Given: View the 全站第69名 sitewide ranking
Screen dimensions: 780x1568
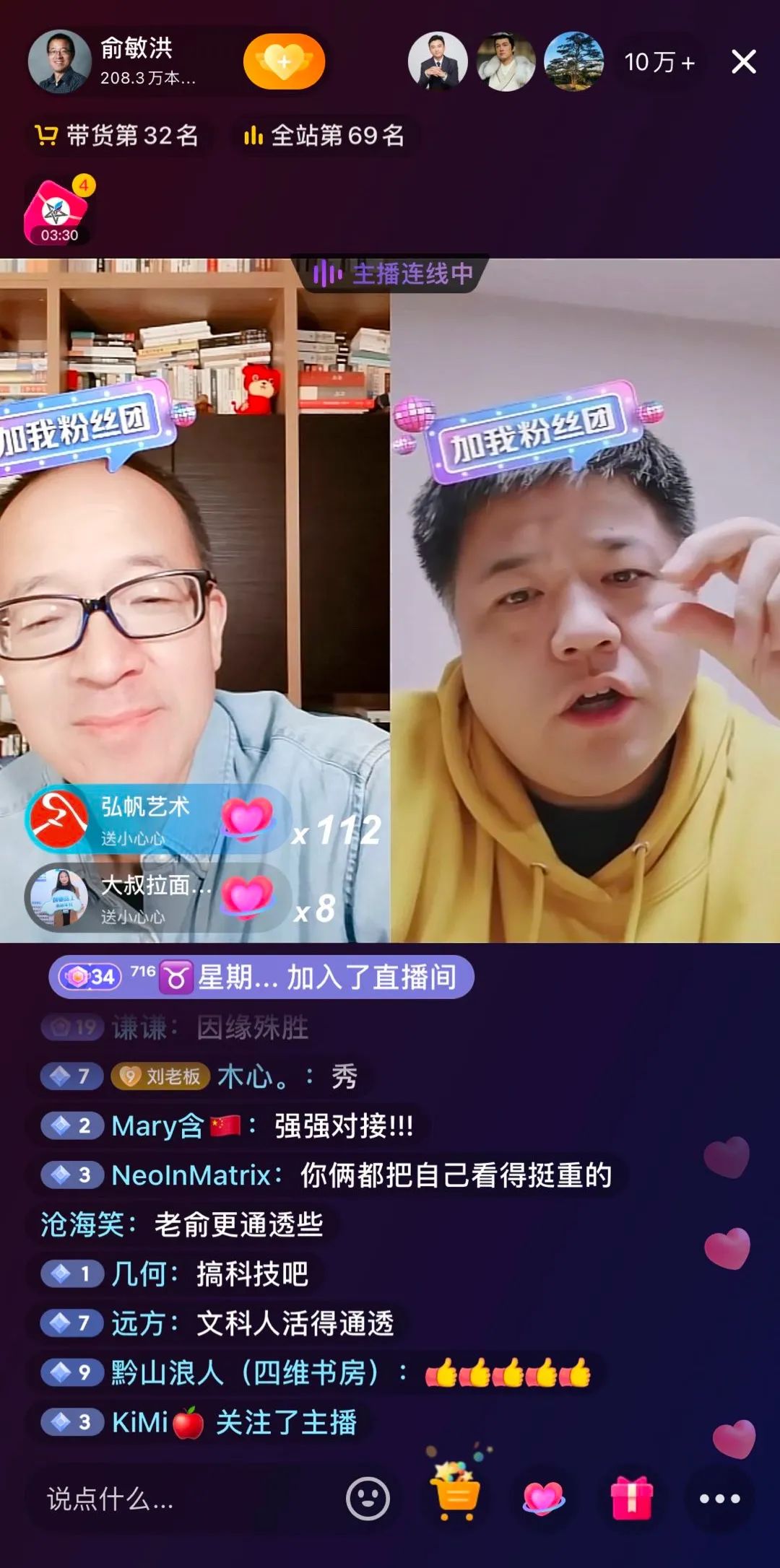Looking at the screenshot, I should click(324, 135).
